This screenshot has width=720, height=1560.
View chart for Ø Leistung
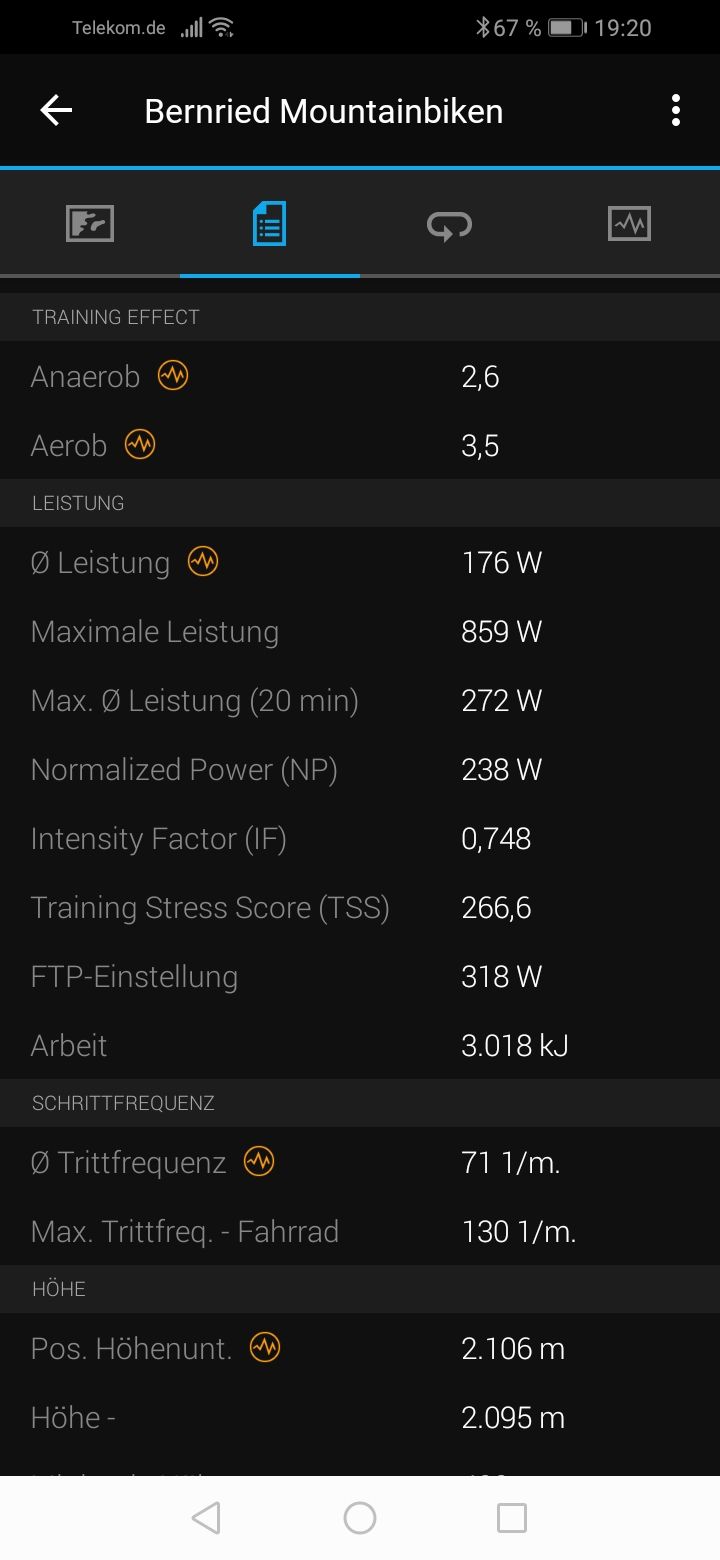click(203, 562)
